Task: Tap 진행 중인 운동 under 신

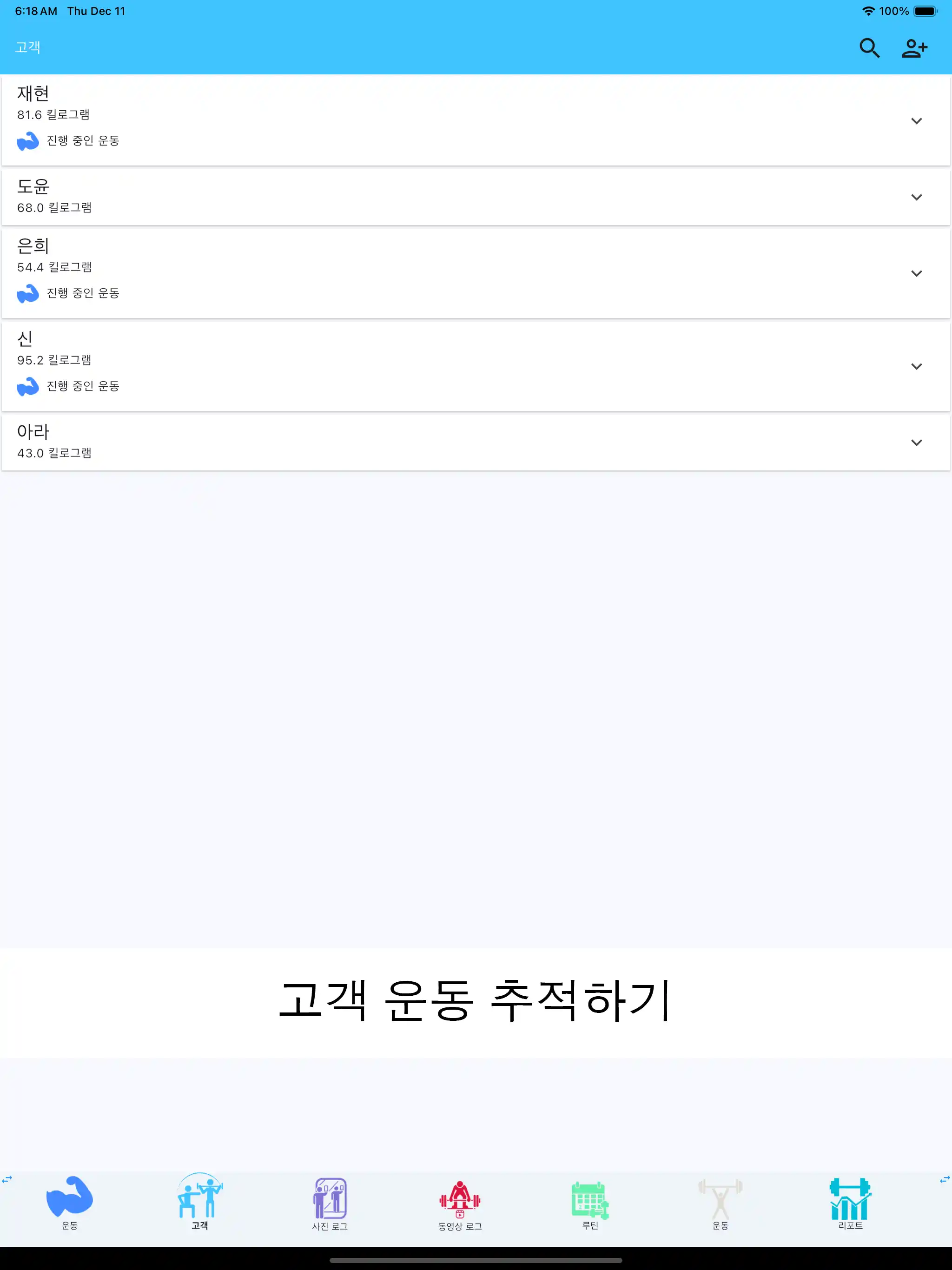Action: pyautogui.click(x=83, y=386)
